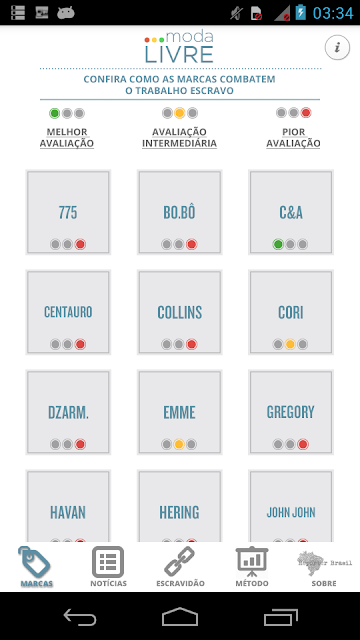Select the Collins brand
360x640 pixels.
point(180,312)
